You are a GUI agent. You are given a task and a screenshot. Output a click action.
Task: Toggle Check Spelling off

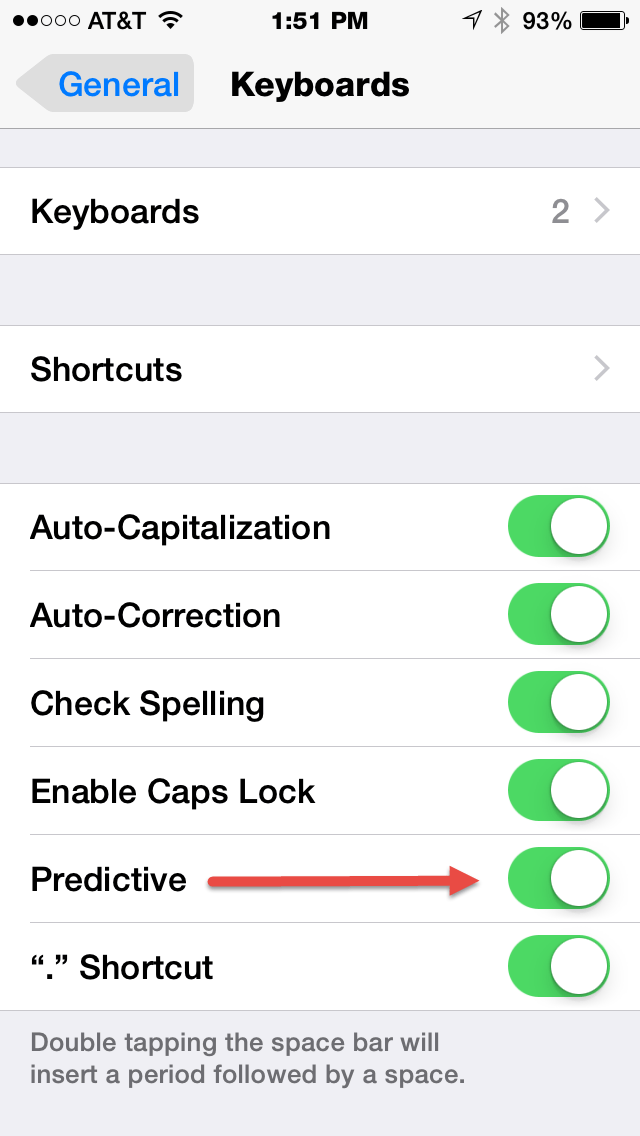559,703
